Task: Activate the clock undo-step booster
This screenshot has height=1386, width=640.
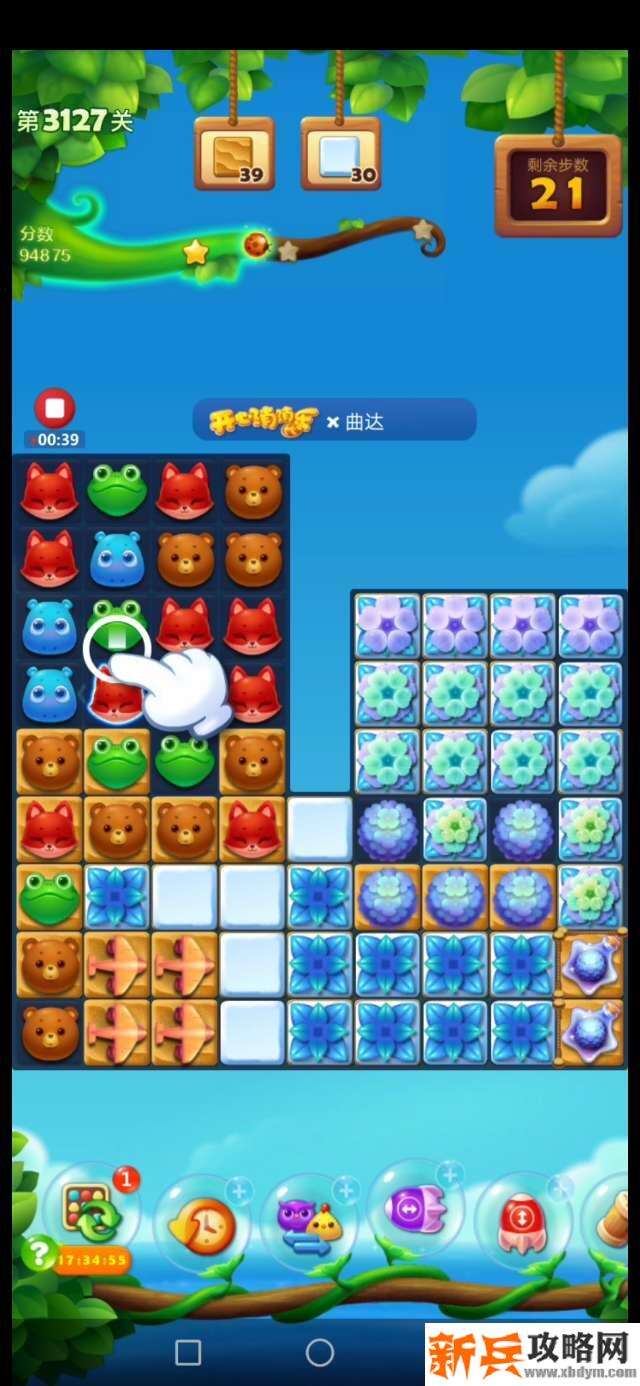Action: 202,1224
